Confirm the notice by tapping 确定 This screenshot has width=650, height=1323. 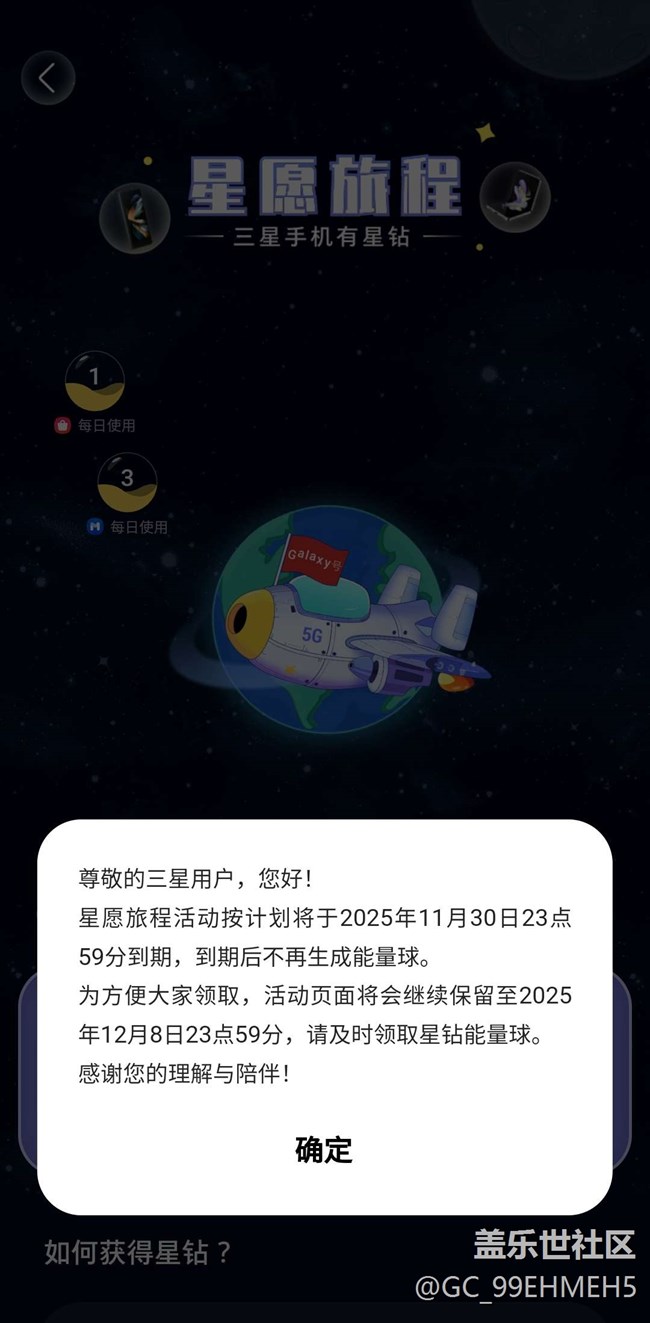[324, 1149]
